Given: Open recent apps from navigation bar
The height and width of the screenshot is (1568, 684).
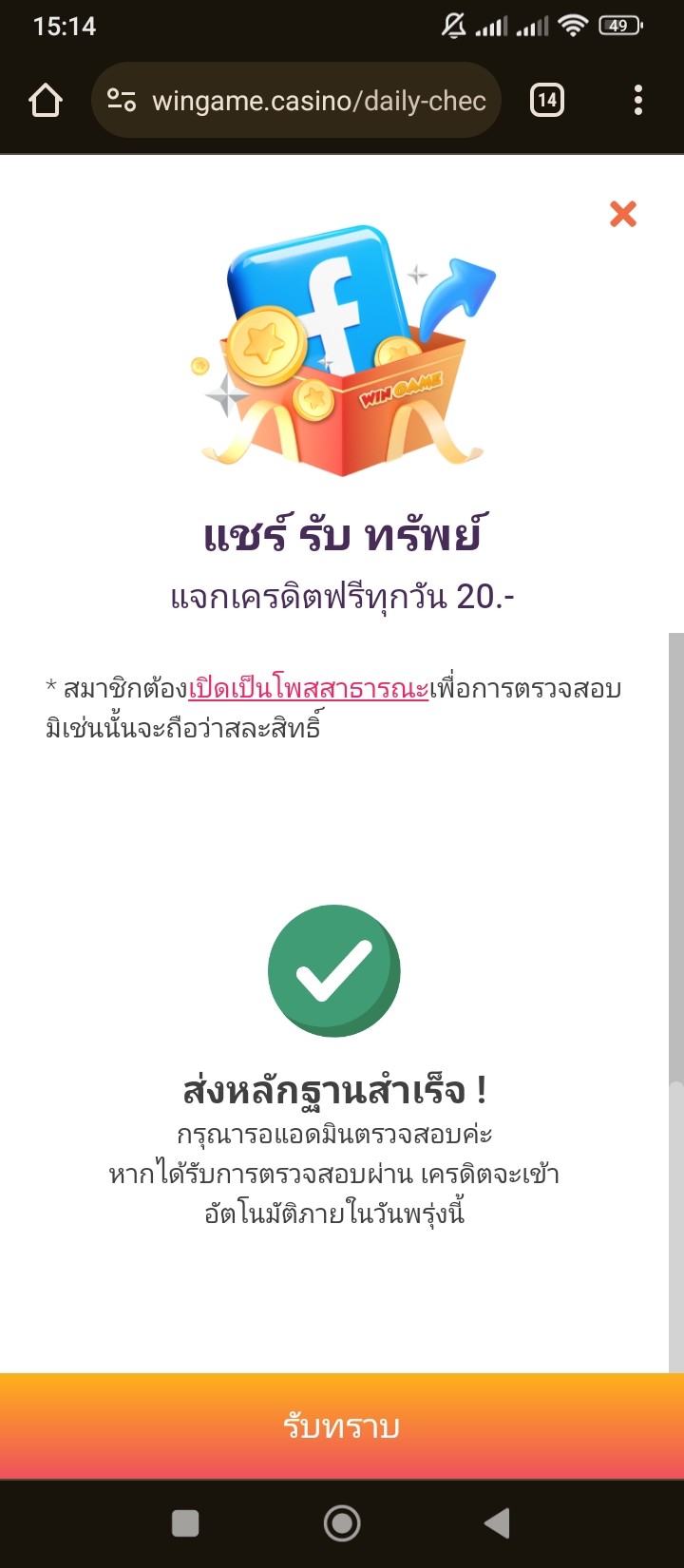Looking at the screenshot, I should pyautogui.click(x=185, y=1523).
